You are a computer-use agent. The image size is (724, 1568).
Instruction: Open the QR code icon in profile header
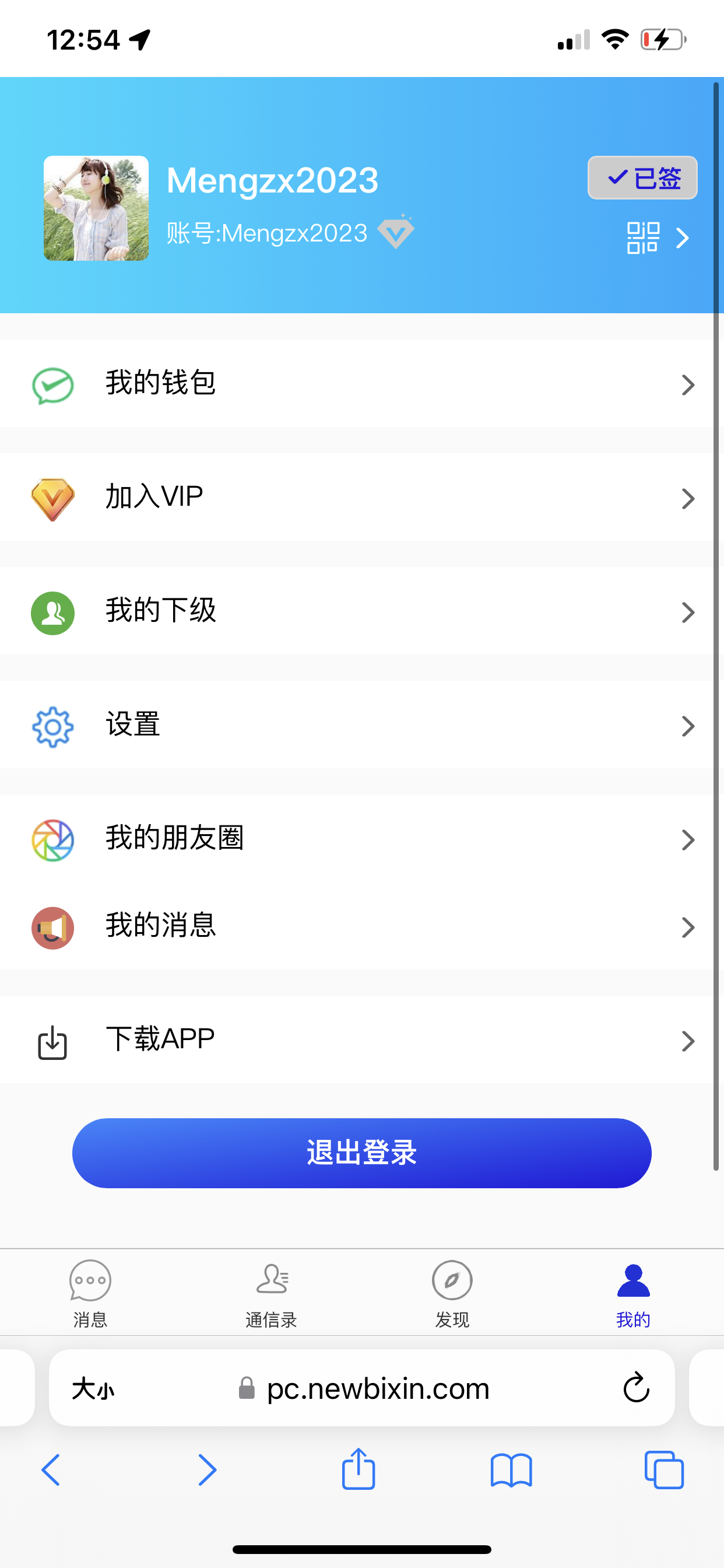[643, 238]
